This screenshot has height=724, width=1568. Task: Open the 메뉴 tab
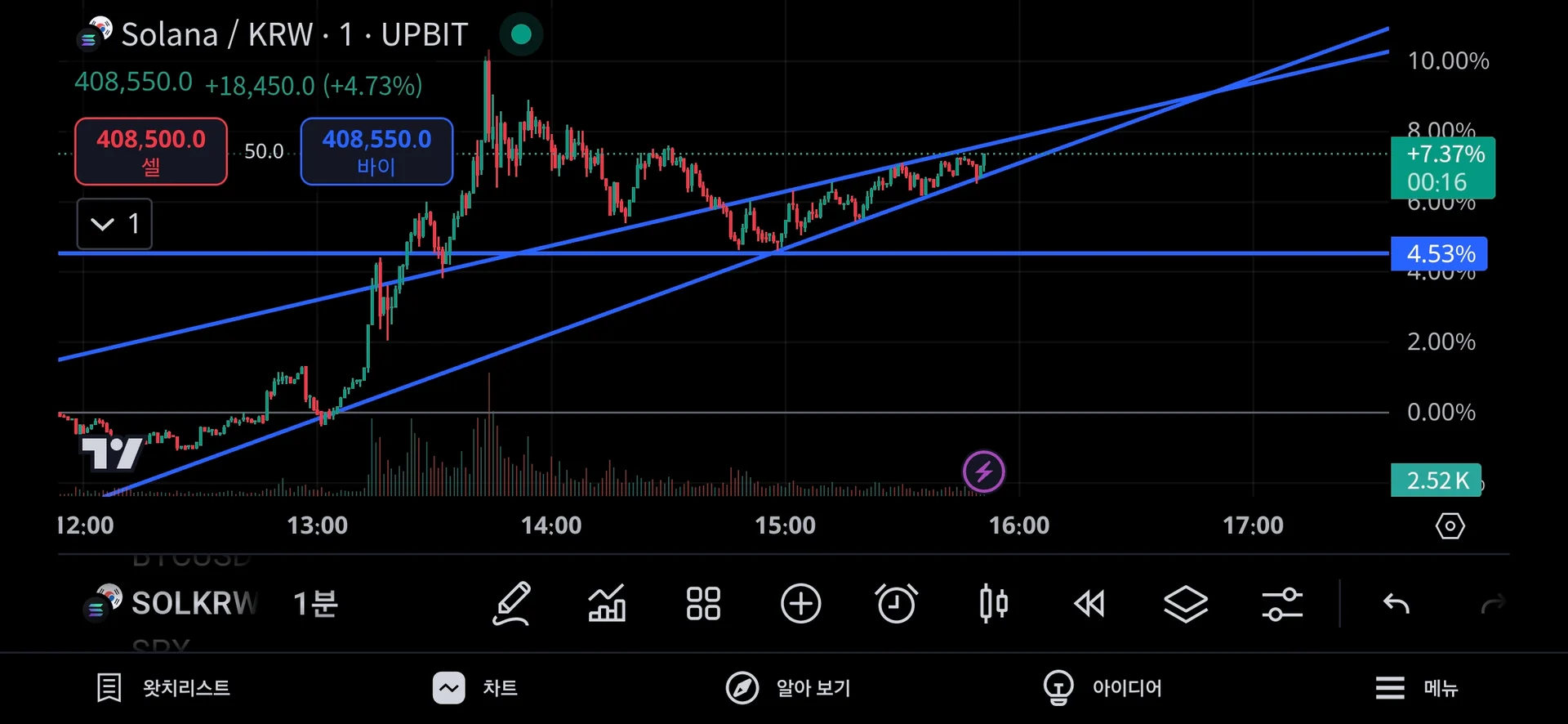1417,688
